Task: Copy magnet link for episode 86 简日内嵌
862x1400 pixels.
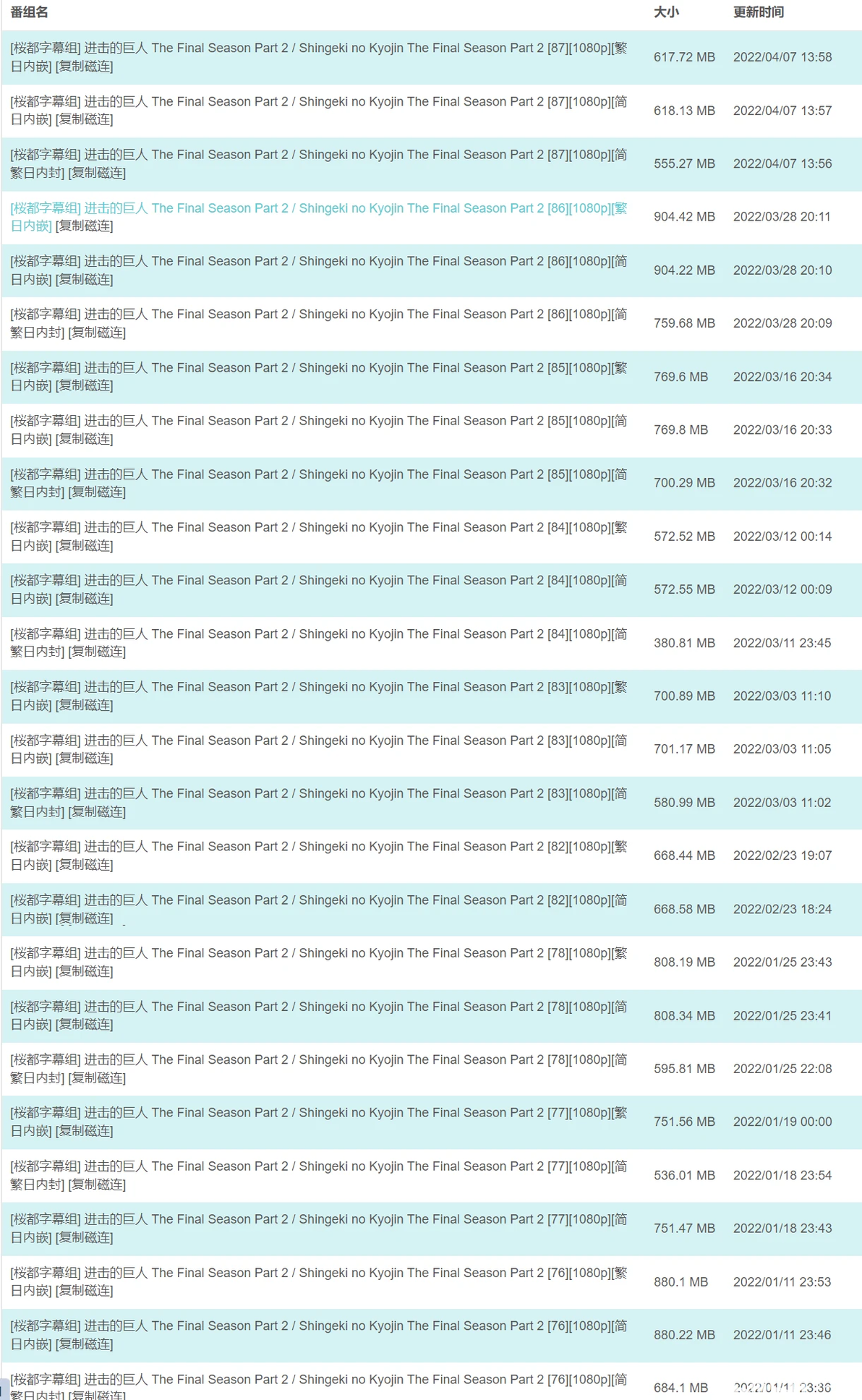Action: coord(85,280)
